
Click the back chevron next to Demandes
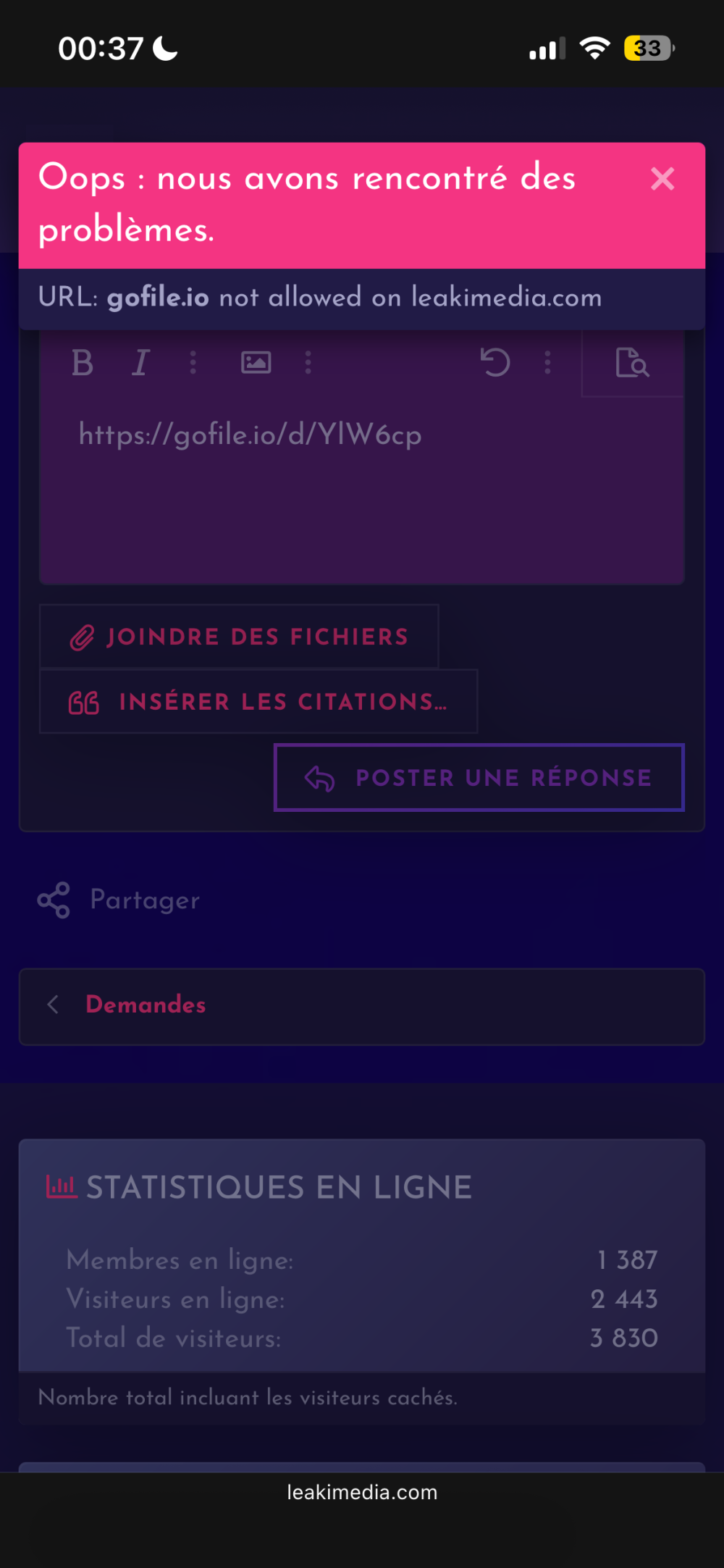(x=52, y=1005)
